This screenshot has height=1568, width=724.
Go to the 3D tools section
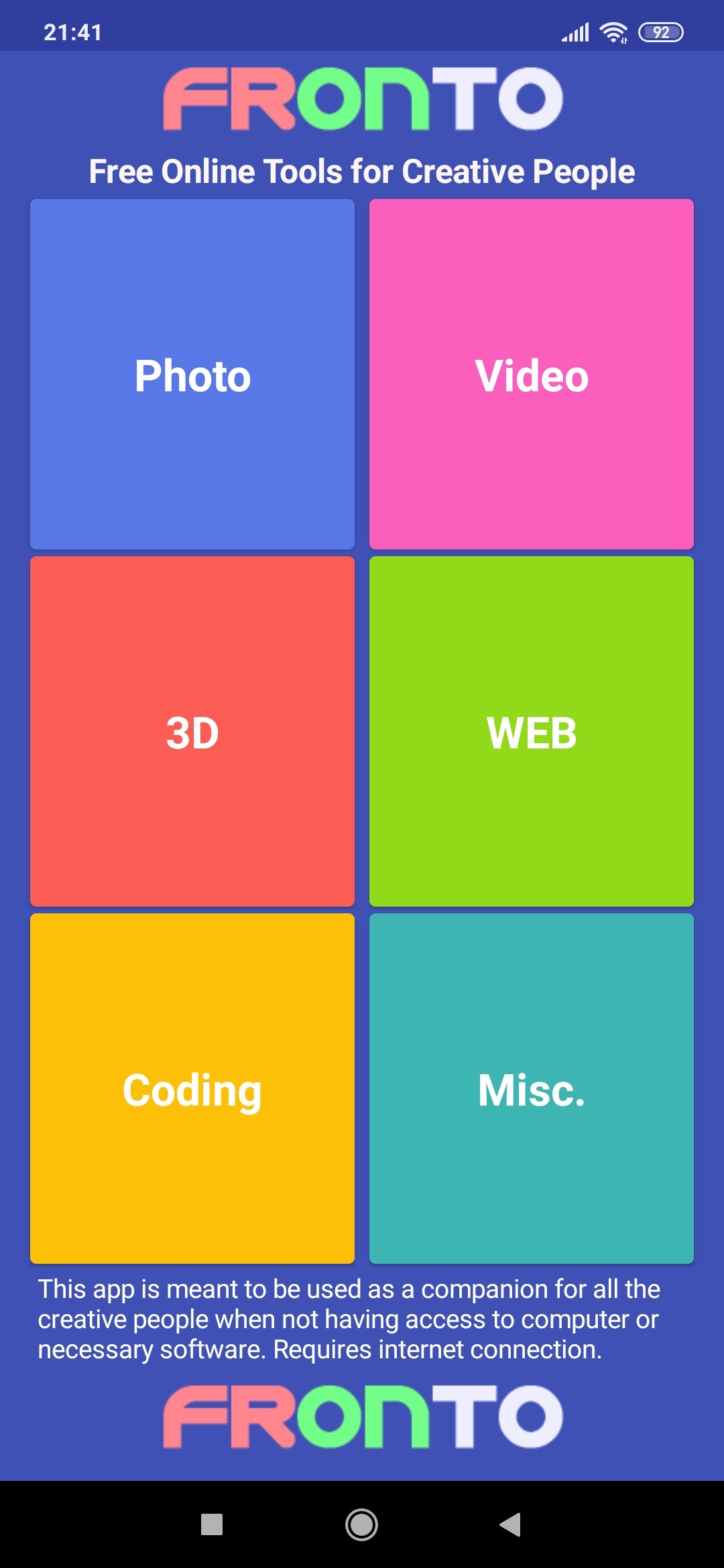point(192,732)
